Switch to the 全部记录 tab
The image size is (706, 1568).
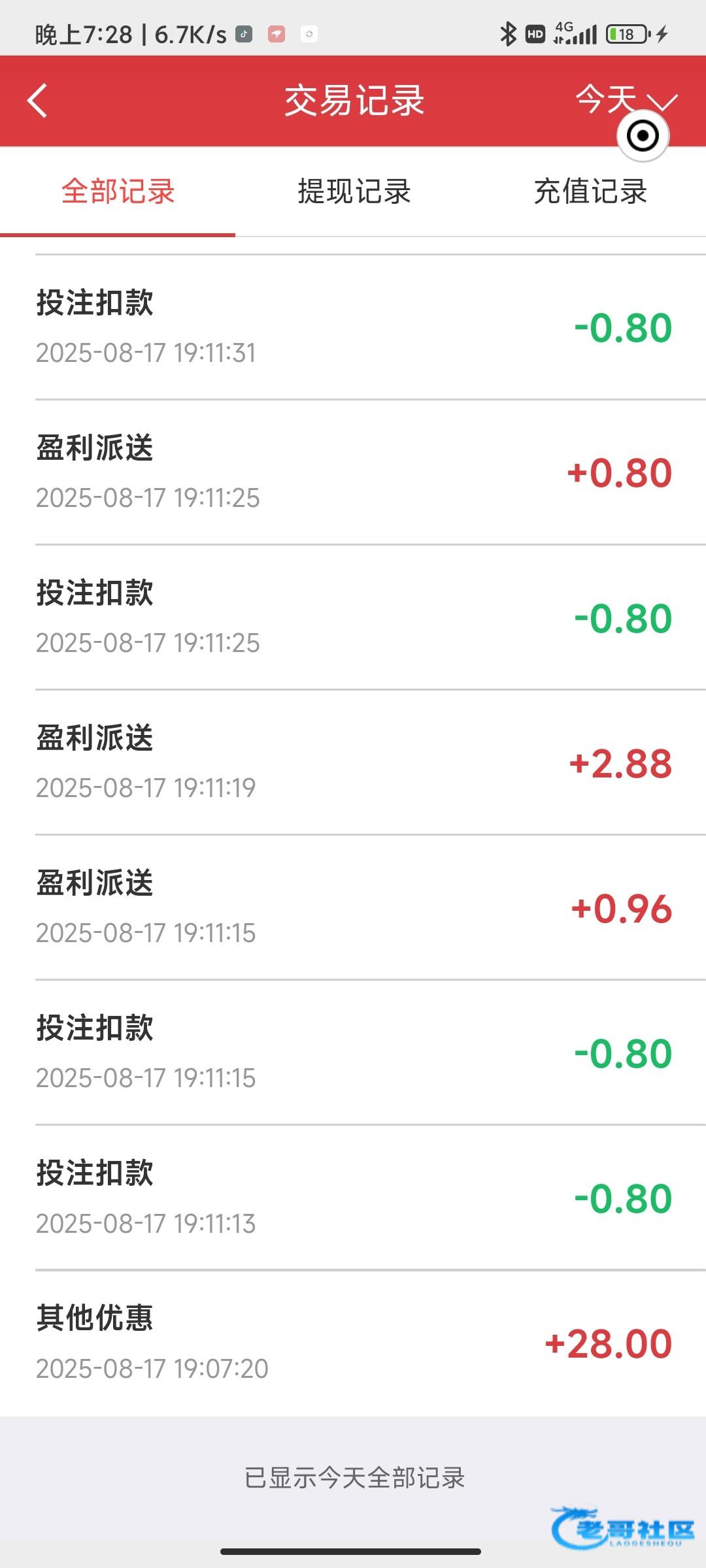pyautogui.click(x=118, y=191)
